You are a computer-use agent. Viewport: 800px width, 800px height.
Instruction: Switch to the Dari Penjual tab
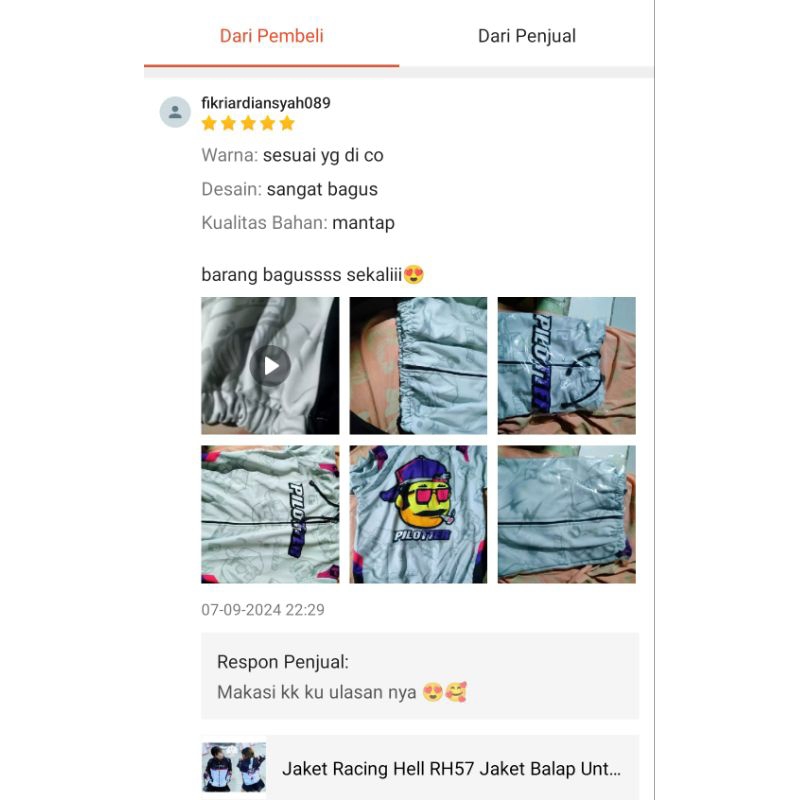(x=526, y=36)
